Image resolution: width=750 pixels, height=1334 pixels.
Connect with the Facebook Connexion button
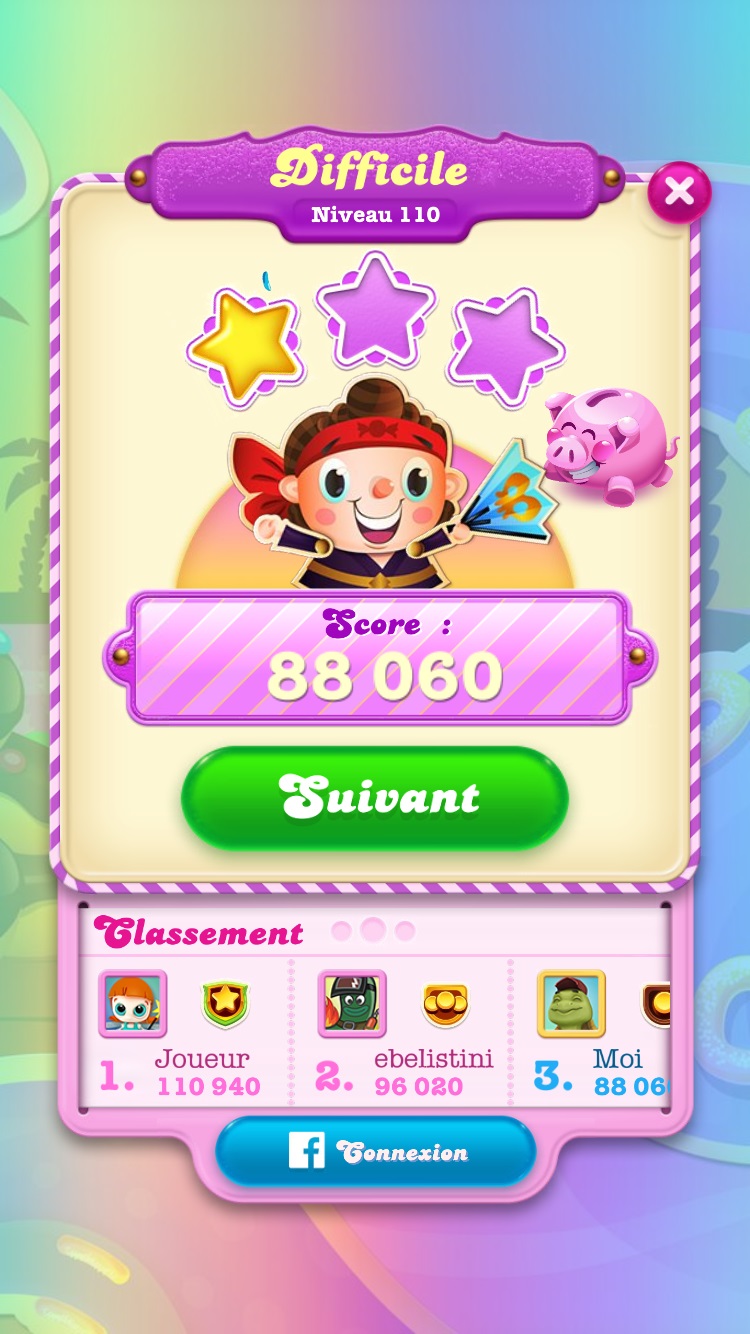tap(375, 1152)
